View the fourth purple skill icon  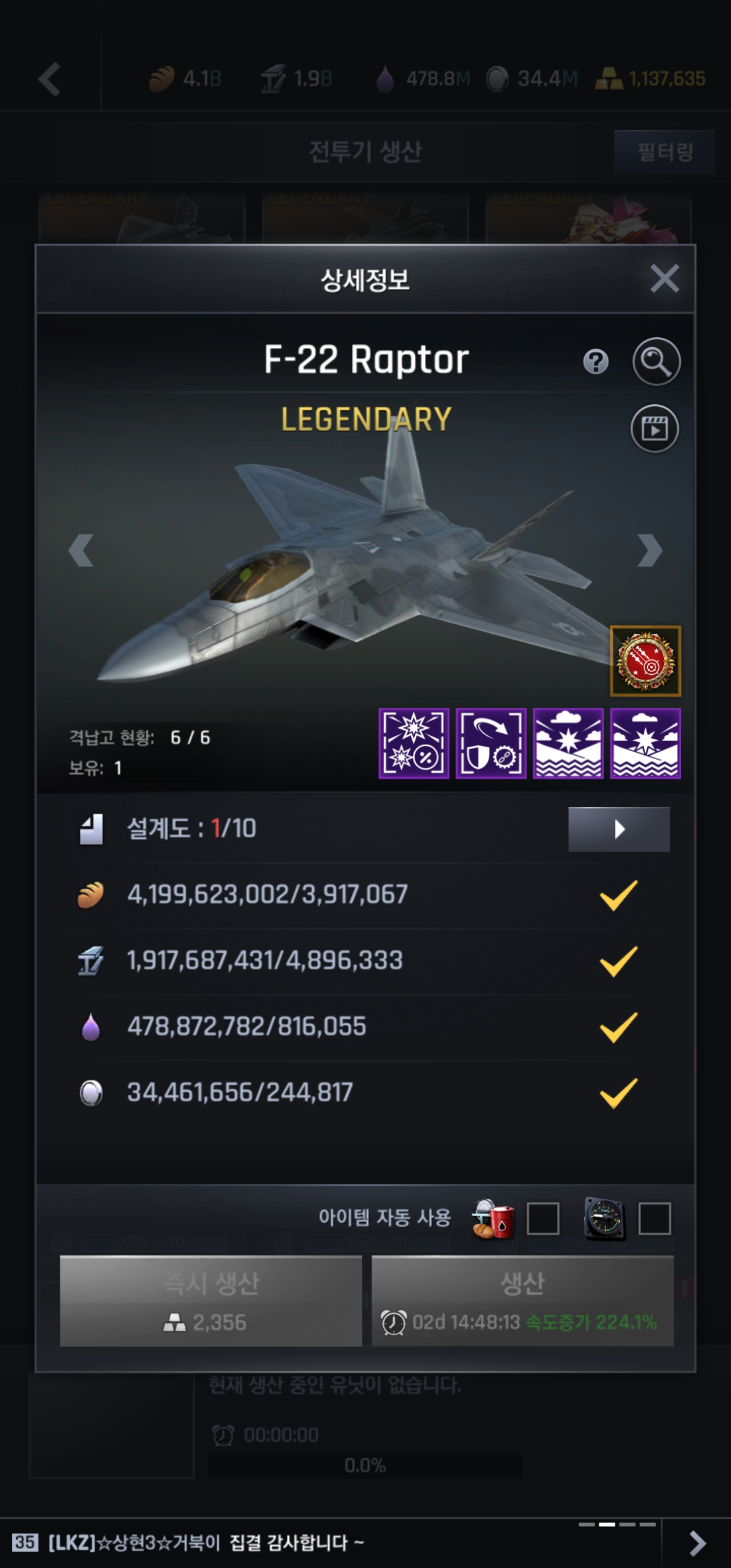point(645,743)
